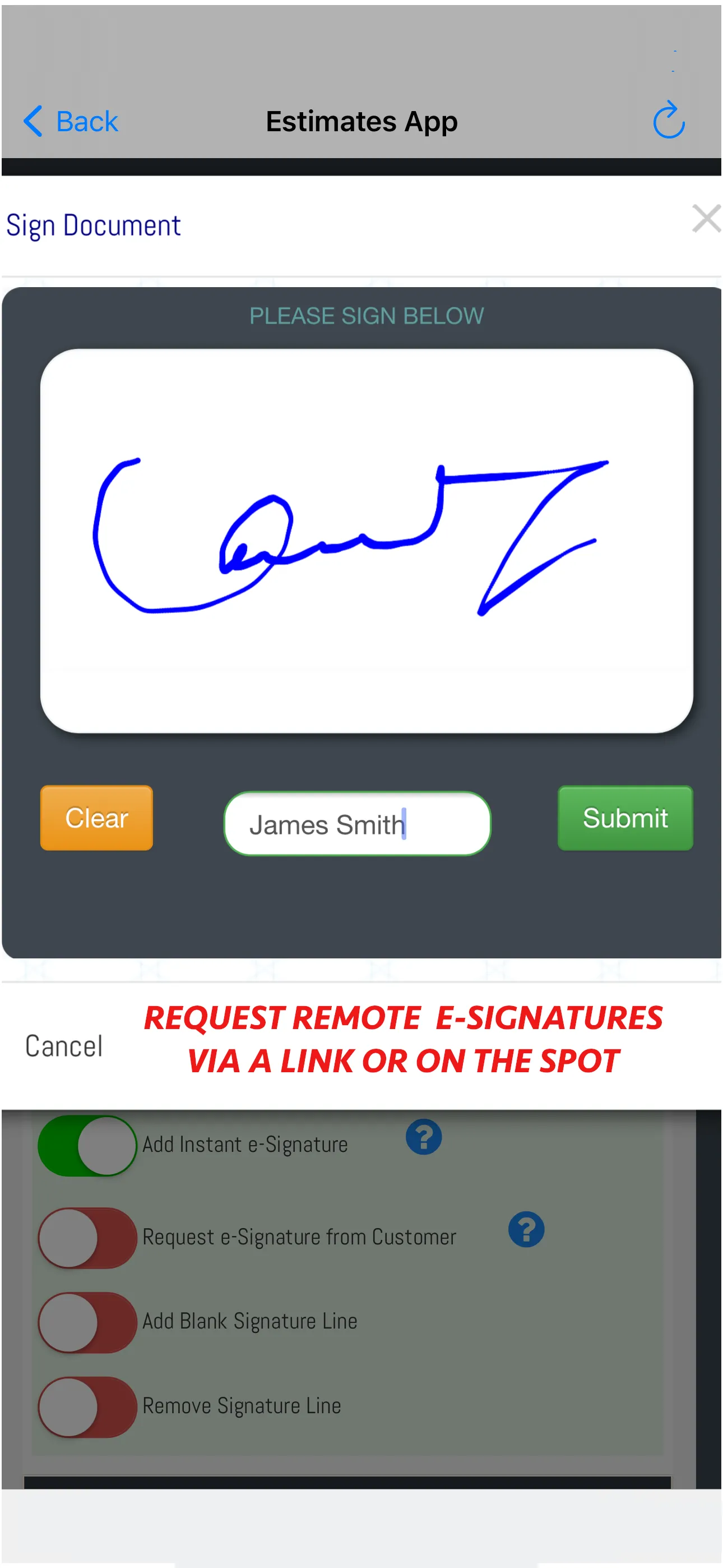Screen dimensions: 723x1568
Task: Edit the James Smith name field
Action: pyautogui.click(x=357, y=824)
